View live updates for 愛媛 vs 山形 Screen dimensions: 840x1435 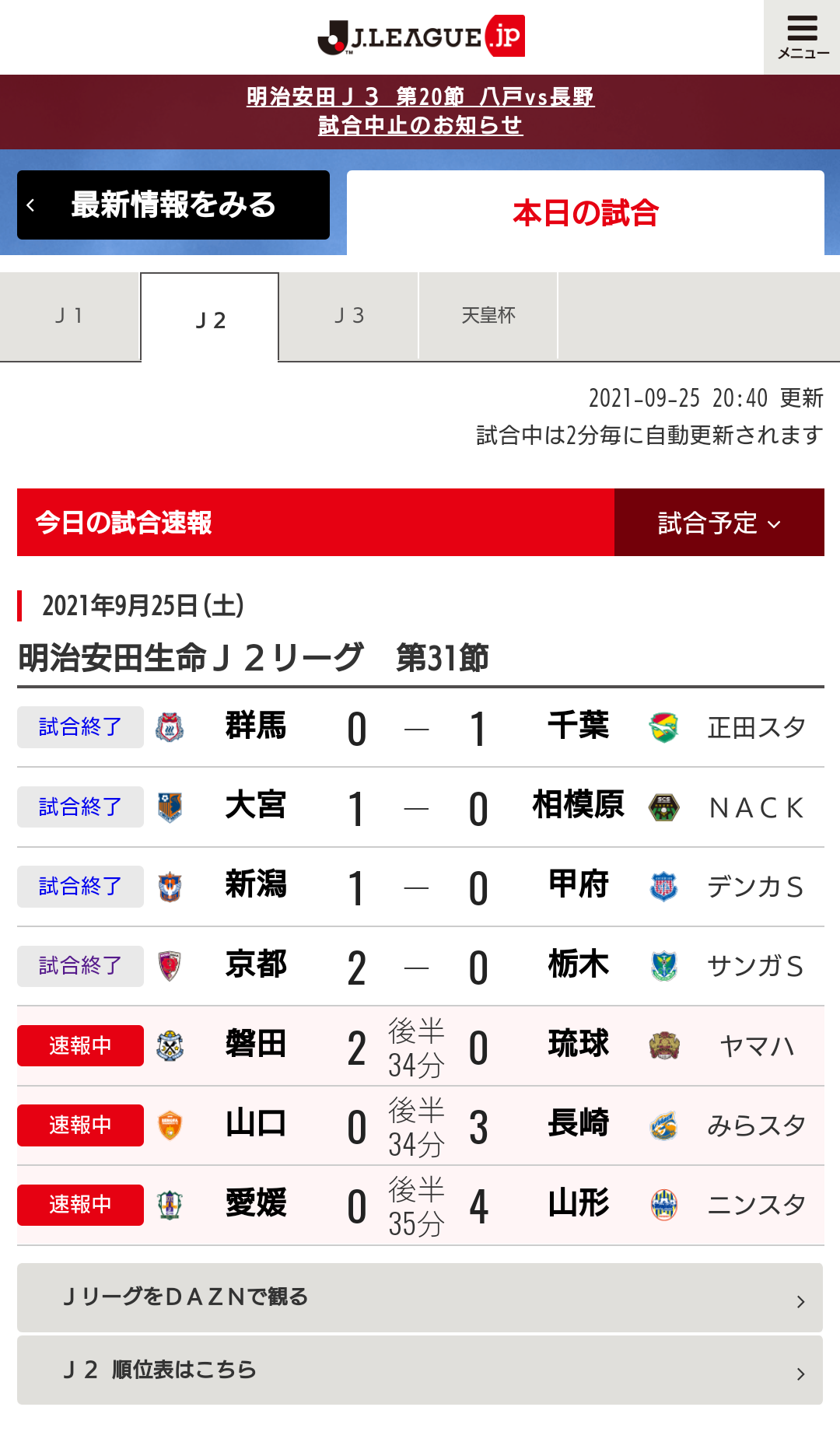(421, 1206)
